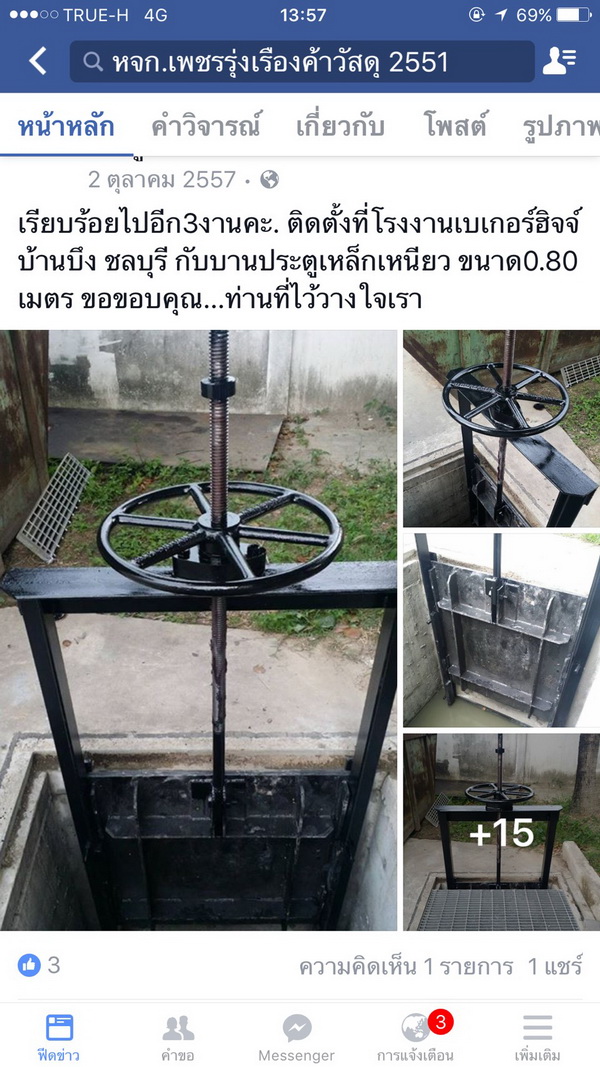This screenshot has width=600, height=1067.
Task: Open the คำขอ friend requests tab
Action: (x=178, y=1037)
